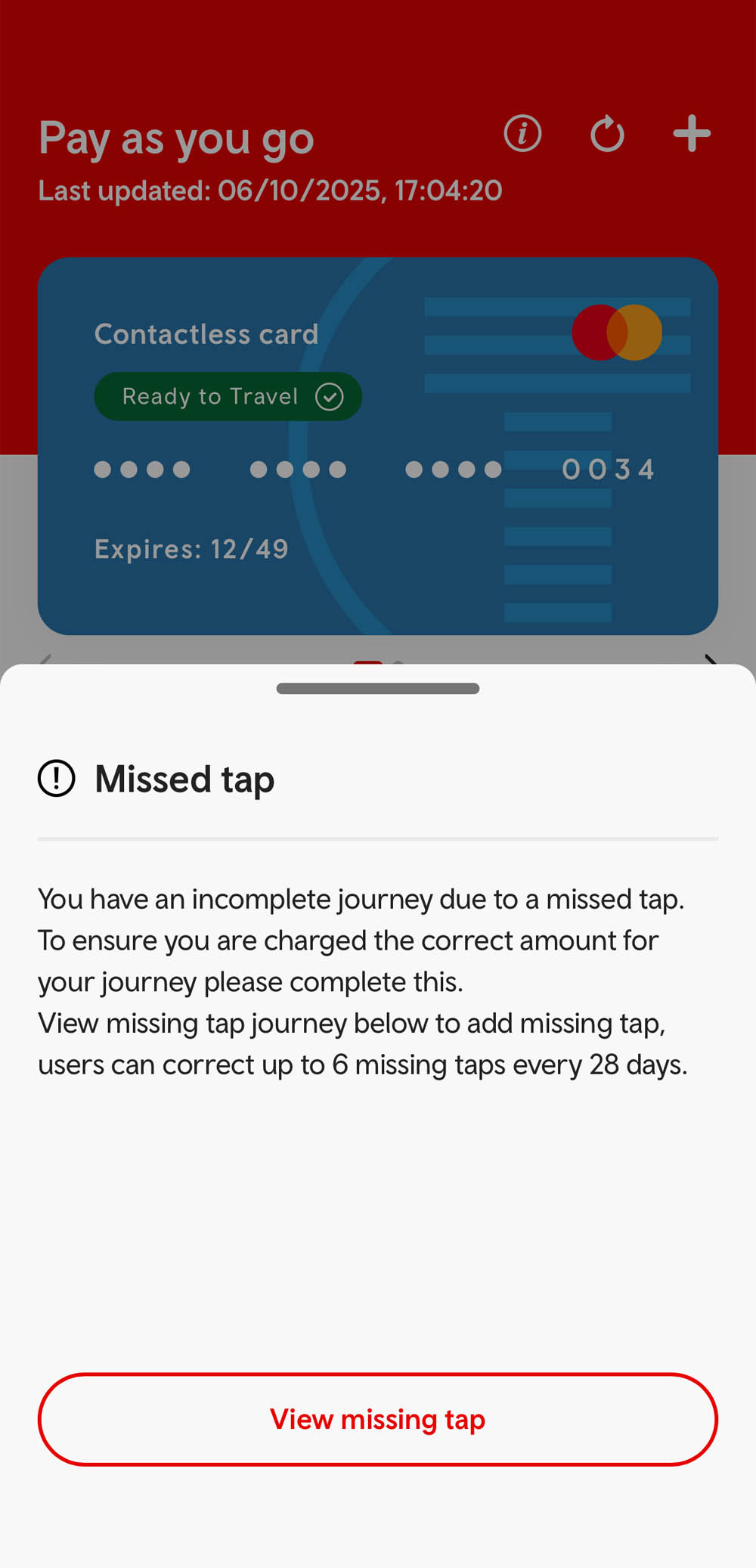This screenshot has height=1568, width=756.
Task: Add a new card with the plus icon
Action: pyautogui.click(x=692, y=134)
